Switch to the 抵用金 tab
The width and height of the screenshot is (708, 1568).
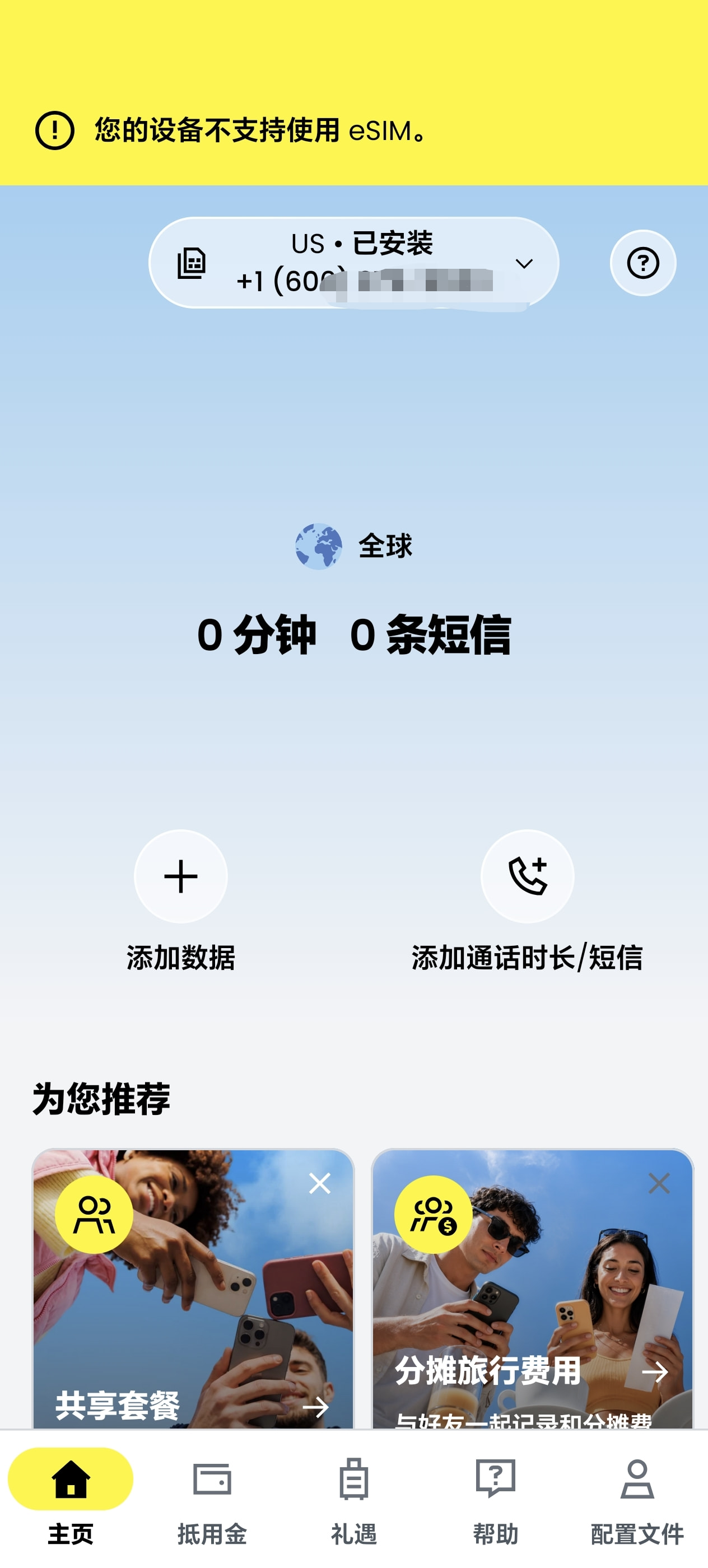tap(212, 1499)
